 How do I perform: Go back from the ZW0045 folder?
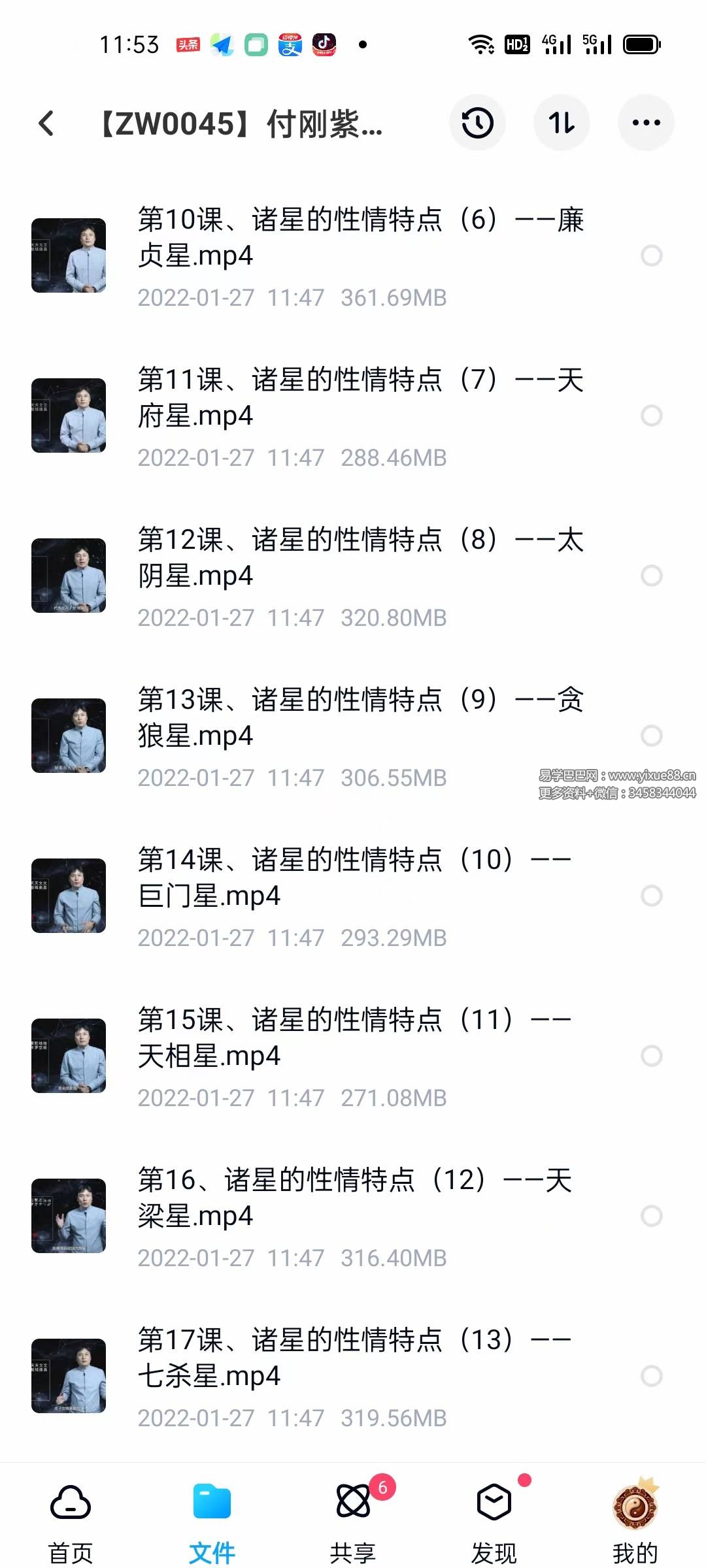46,123
